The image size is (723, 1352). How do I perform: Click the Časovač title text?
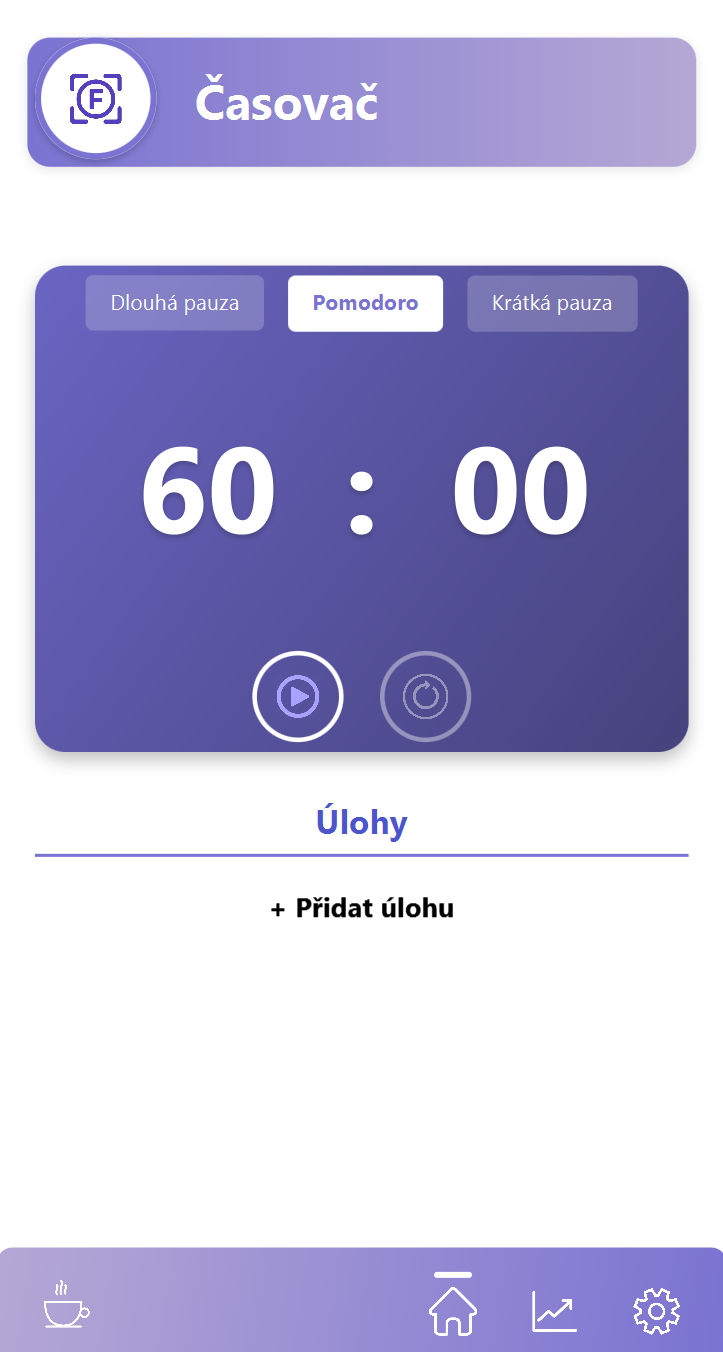coord(286,100)
